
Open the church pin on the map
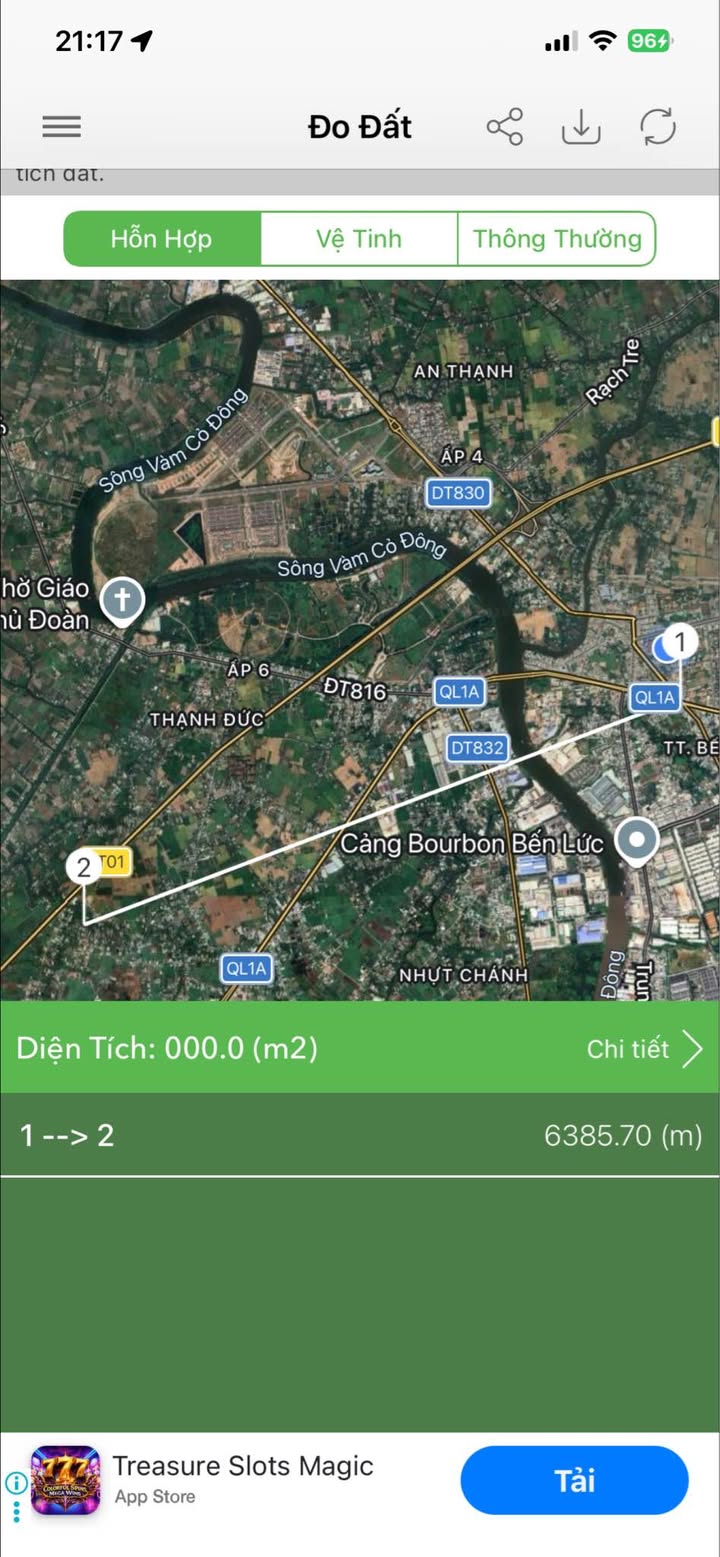[123, 600]
